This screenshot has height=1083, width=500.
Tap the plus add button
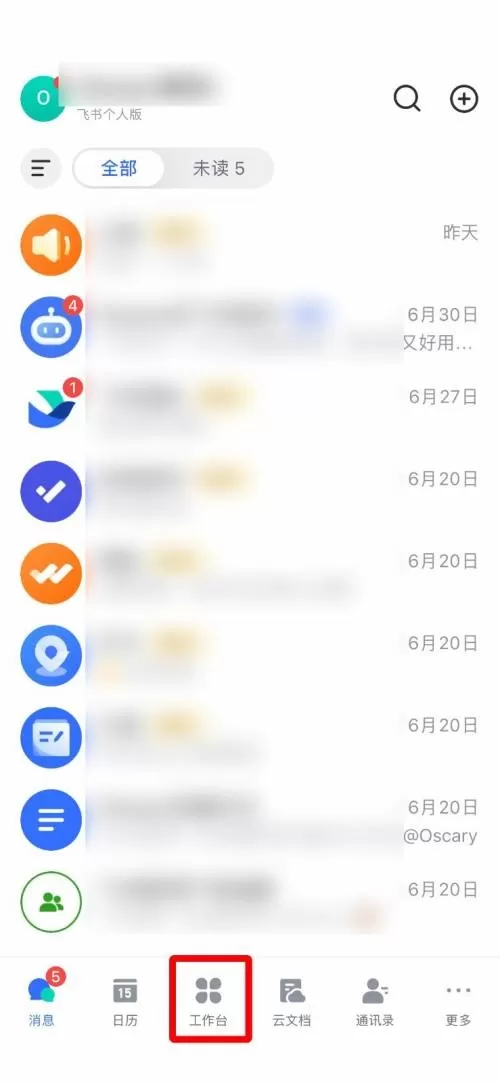click(x=464, y=99)
